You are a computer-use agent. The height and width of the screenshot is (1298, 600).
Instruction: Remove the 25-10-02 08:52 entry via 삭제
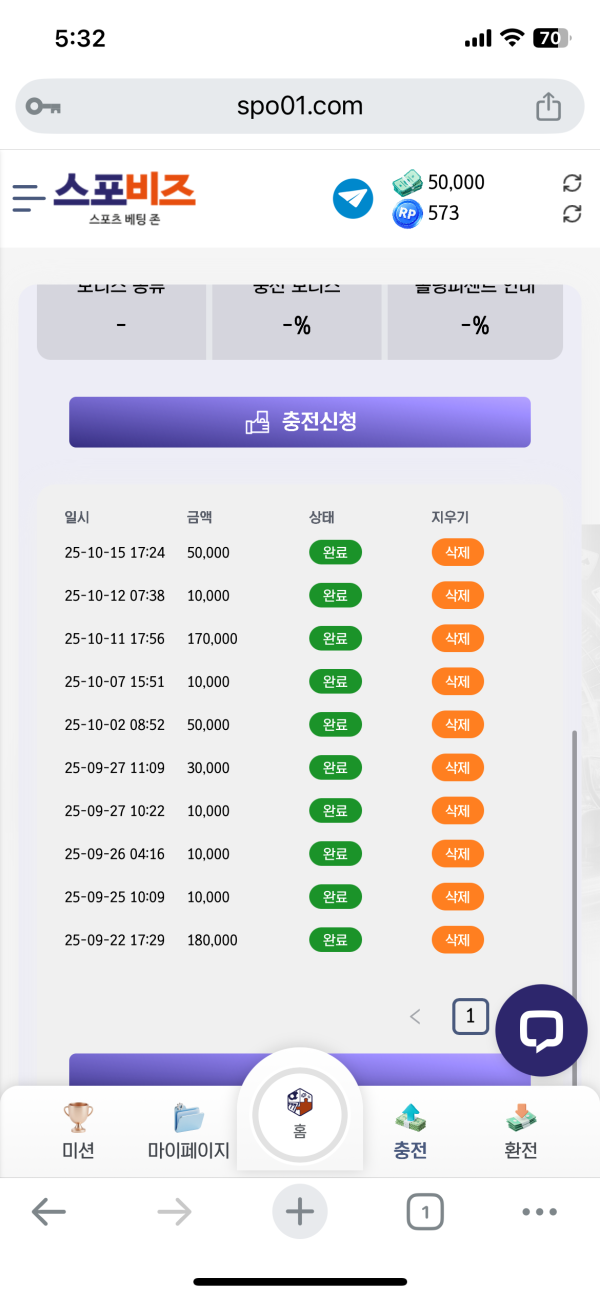[x=457, y=724]
